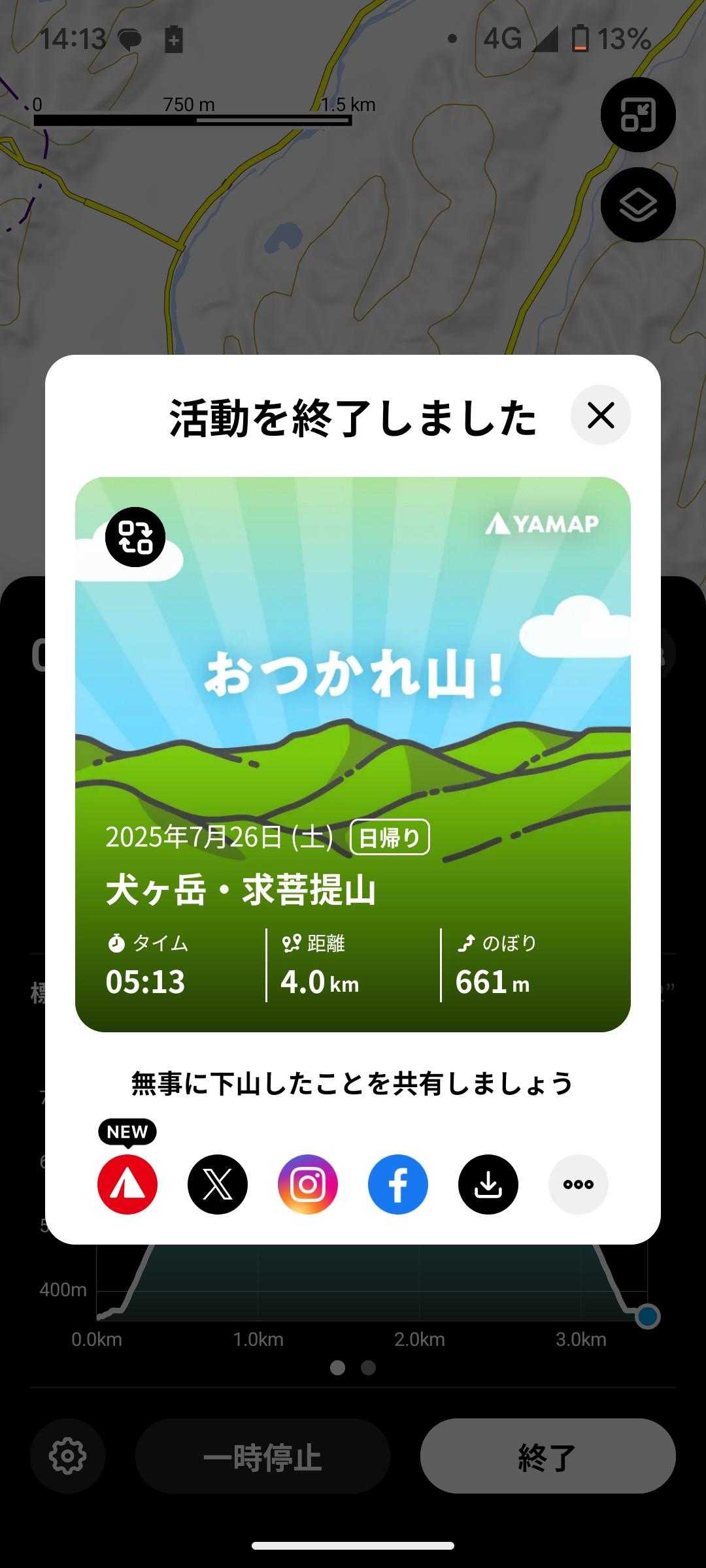The width and height of the screenshot is (706, 1568).
Task: Share the activity to YAMAP
Action: (x=127, y=1184)
